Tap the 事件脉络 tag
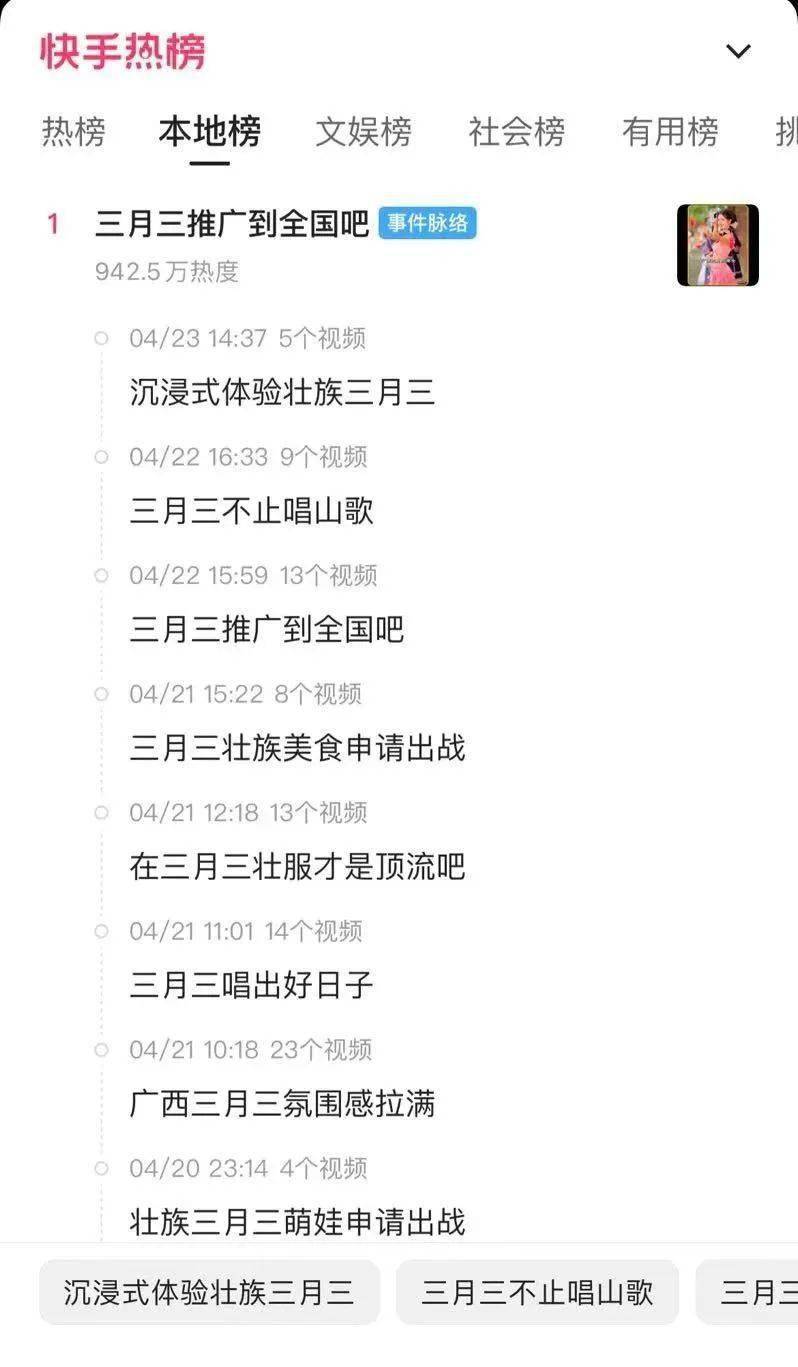Image resolution: width=798 pixels, height=1367 pixels. point(428,223)
